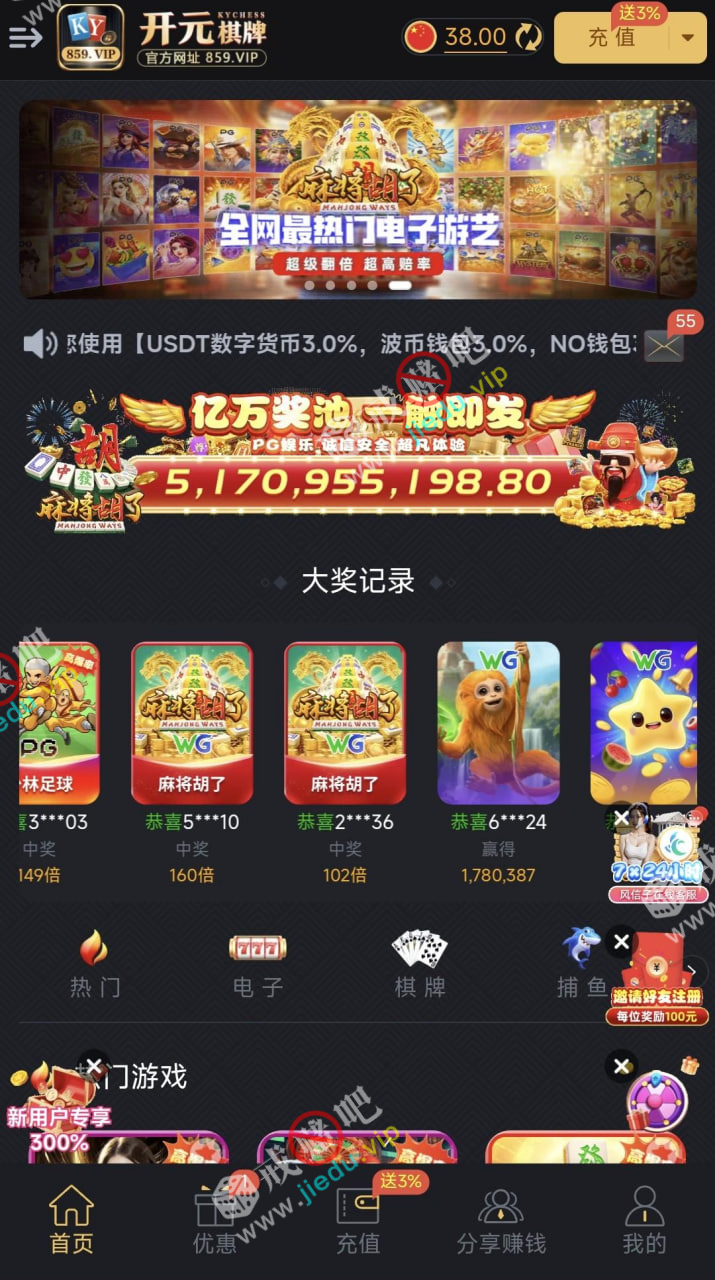715x1280 pixels.
Task: Open the 亿万奖池 jackpot banner
Action: point(358,457)
